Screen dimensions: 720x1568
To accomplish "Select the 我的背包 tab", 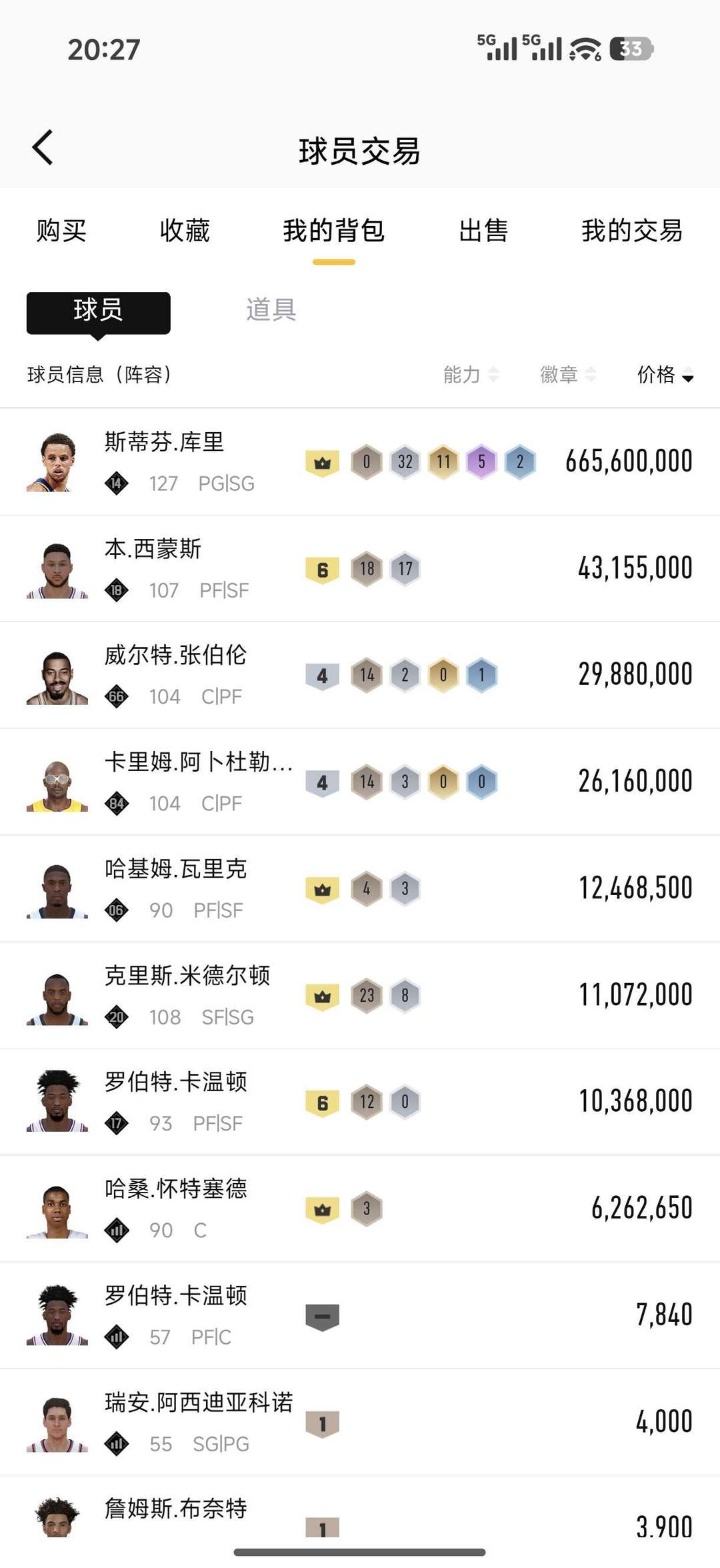I will point(333,231).
